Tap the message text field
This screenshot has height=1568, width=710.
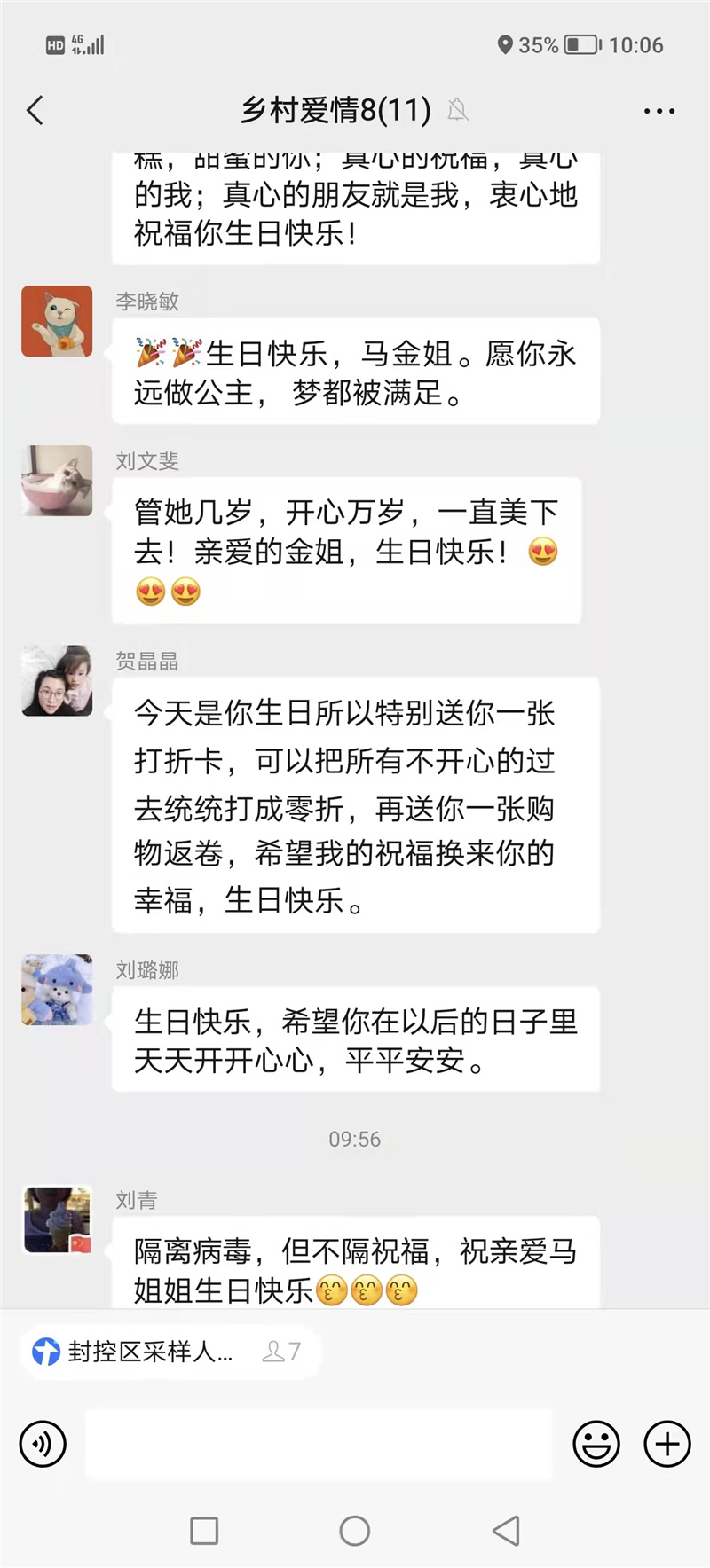click(x=319, y=1444)
